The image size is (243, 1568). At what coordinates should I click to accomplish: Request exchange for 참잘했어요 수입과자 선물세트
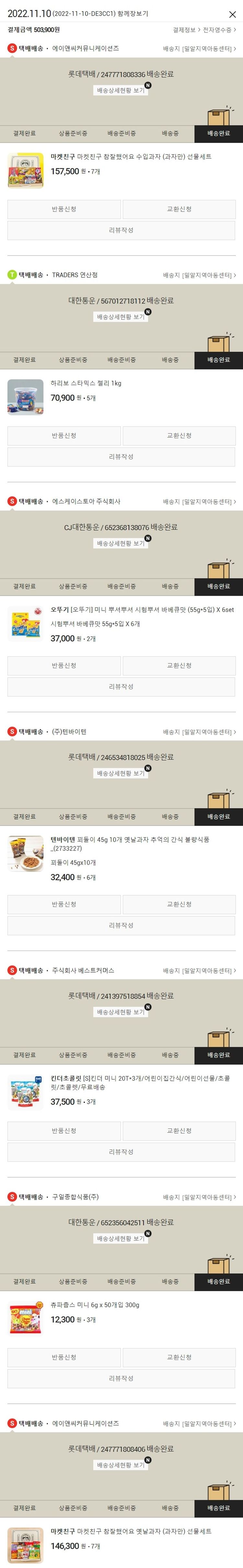coord(179,209)
